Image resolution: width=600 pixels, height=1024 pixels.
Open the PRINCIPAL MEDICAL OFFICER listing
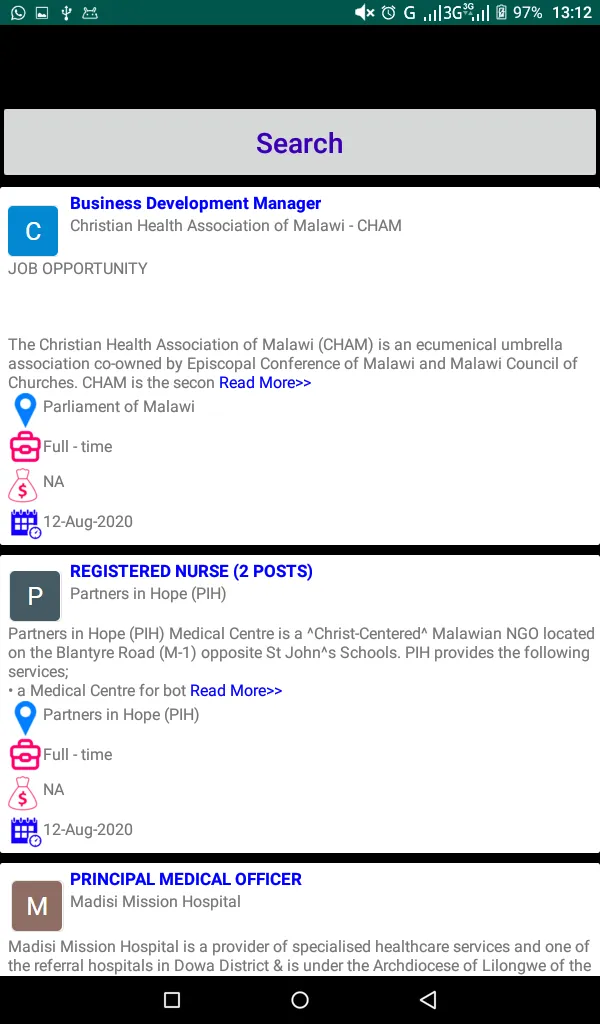click(x=186, y=879)
